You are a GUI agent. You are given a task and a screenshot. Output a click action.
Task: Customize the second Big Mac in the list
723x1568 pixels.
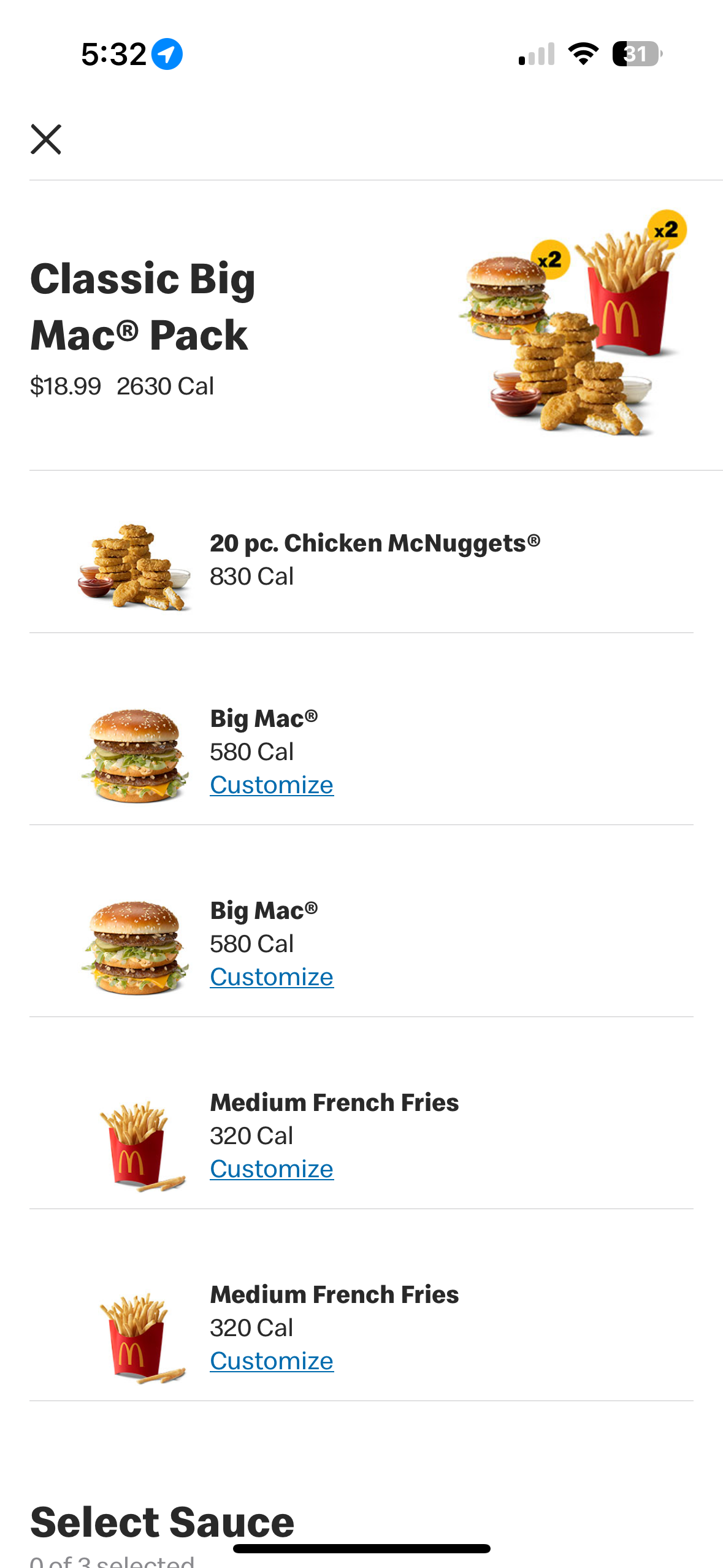coord(271,977)
